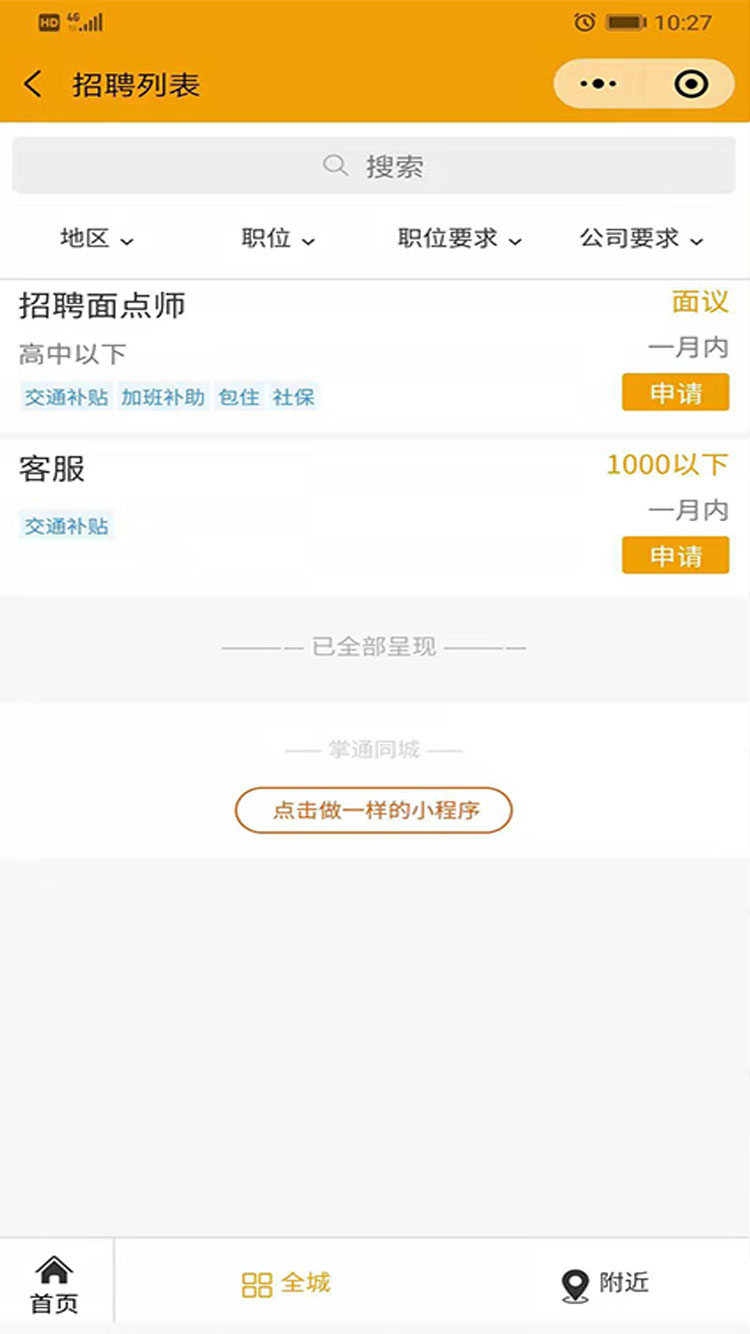Tap the 搜索 search box

click(x=374, y=166)
